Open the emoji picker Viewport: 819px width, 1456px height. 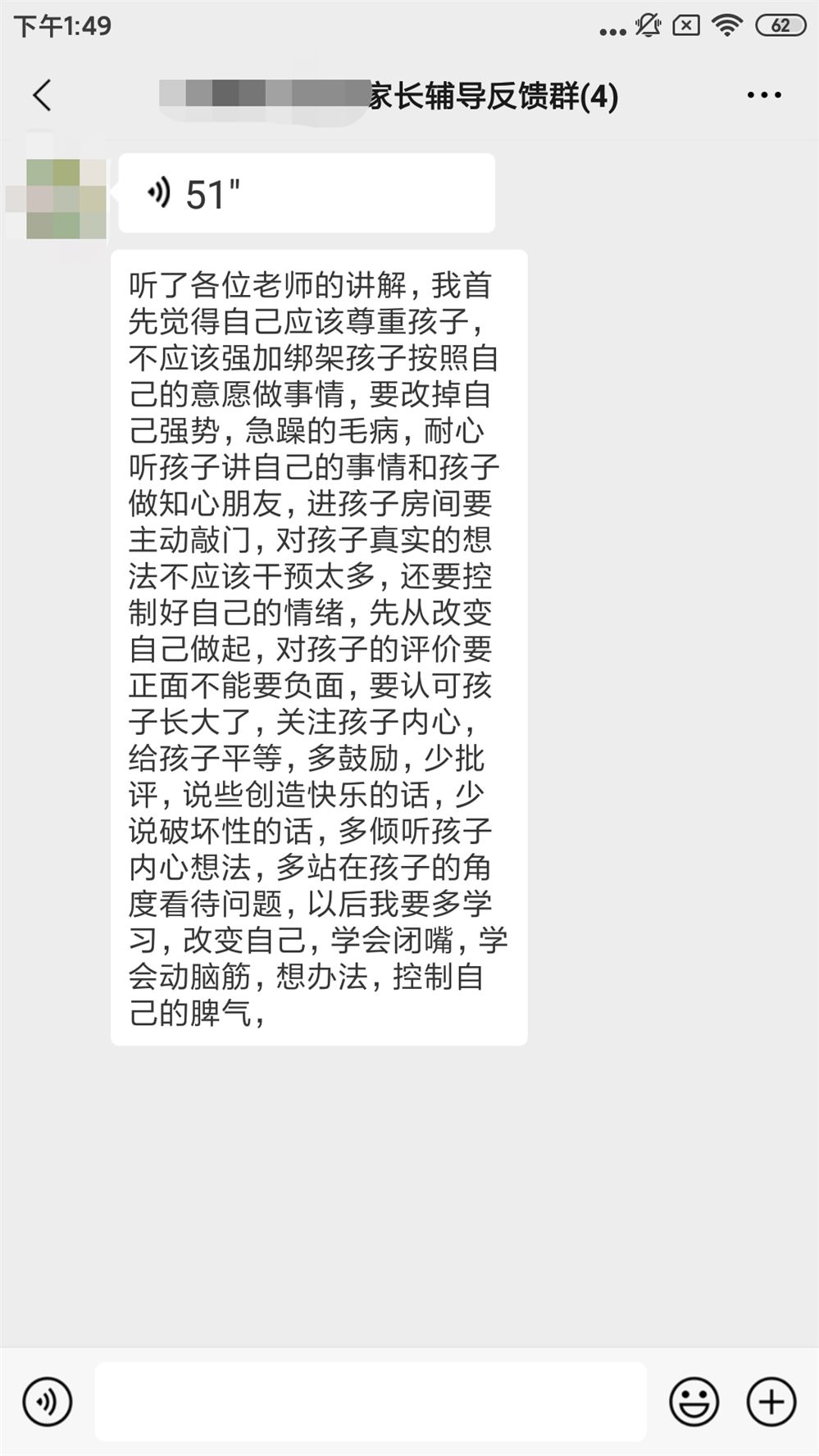(694, 1402)
